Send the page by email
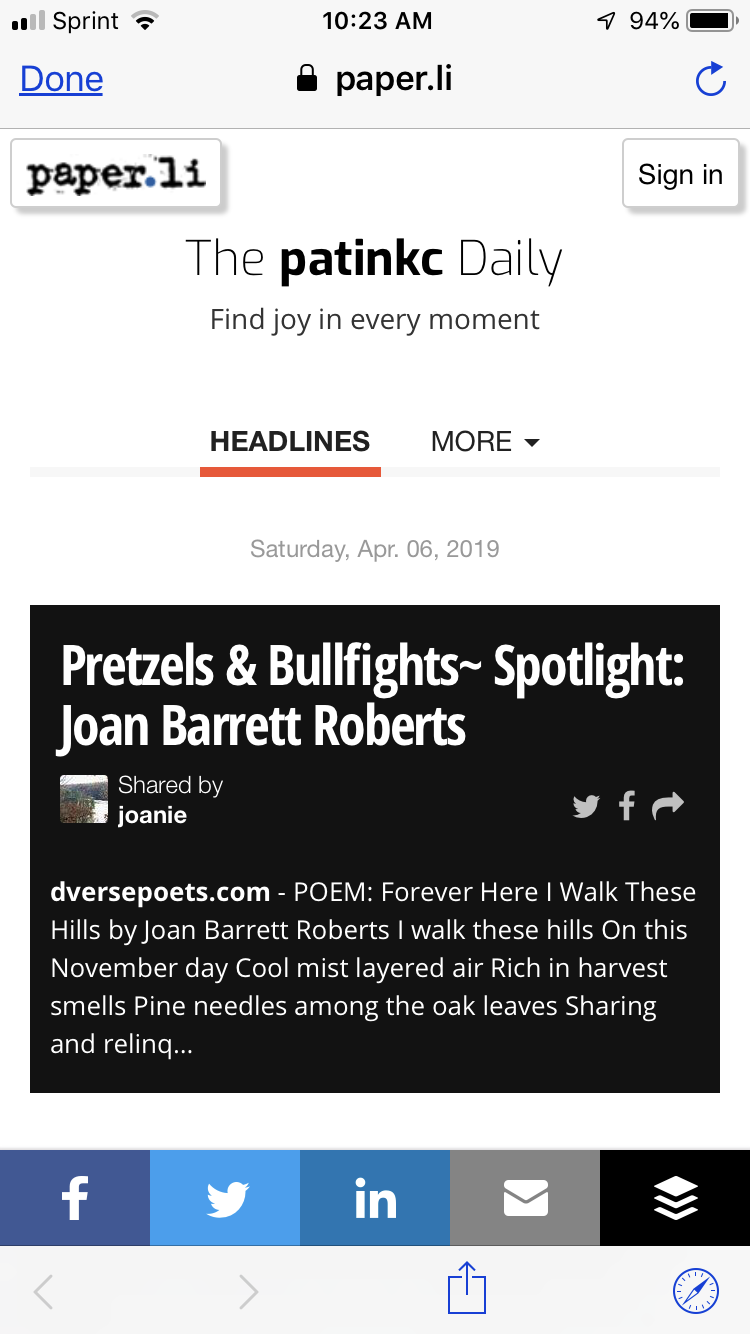 525,1198
